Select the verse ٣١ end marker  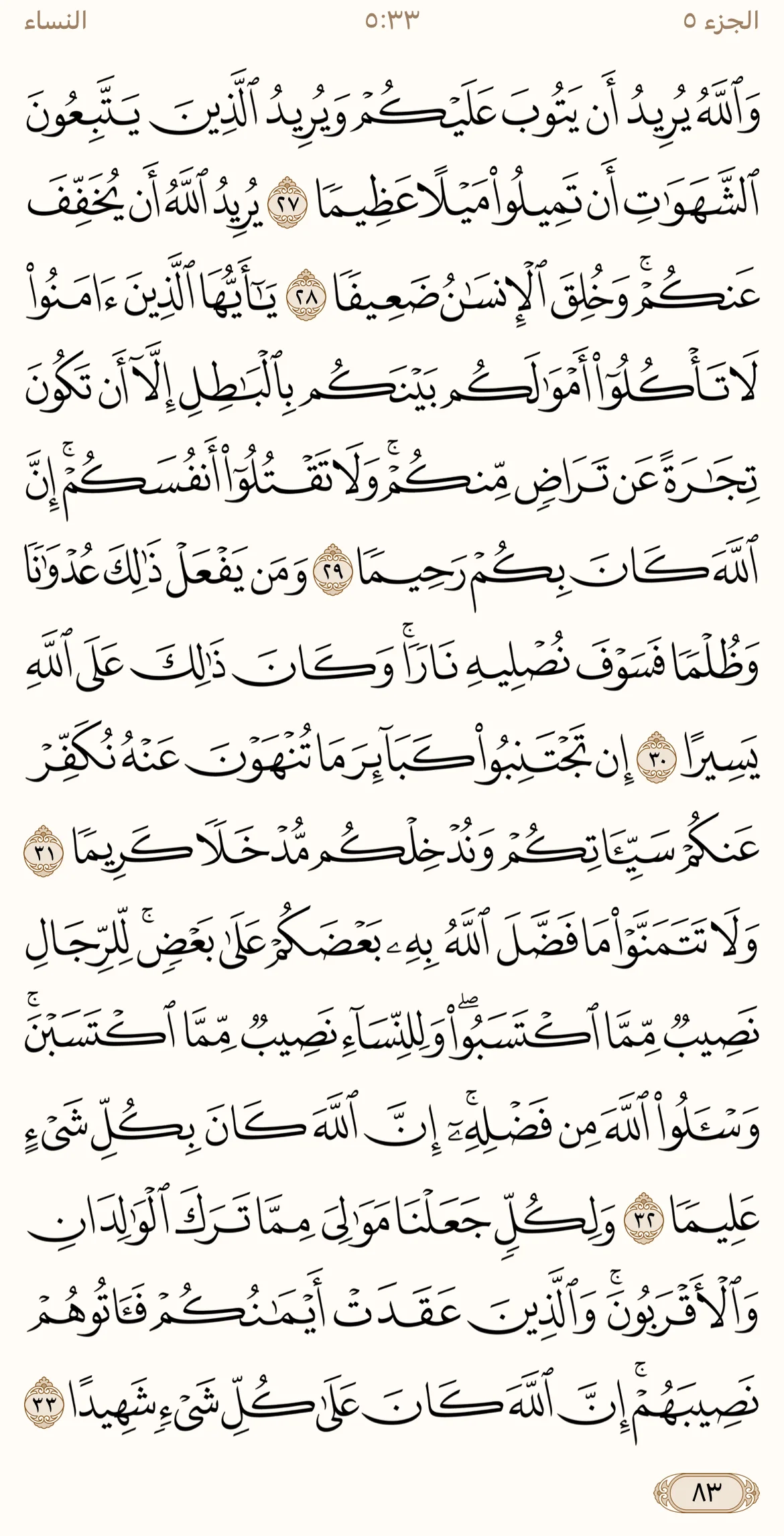[x=44, y=848]
